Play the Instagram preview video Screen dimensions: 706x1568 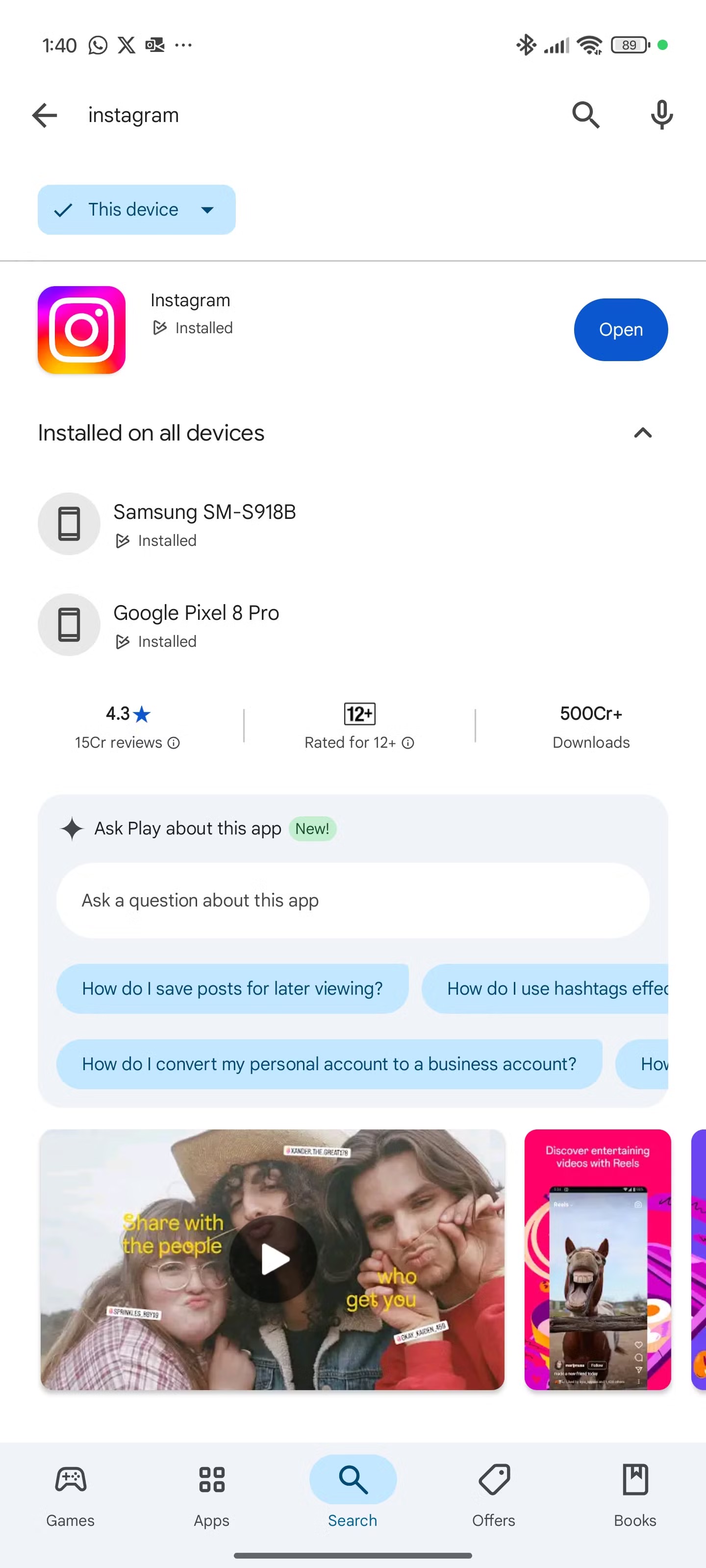coord(273,1259)
